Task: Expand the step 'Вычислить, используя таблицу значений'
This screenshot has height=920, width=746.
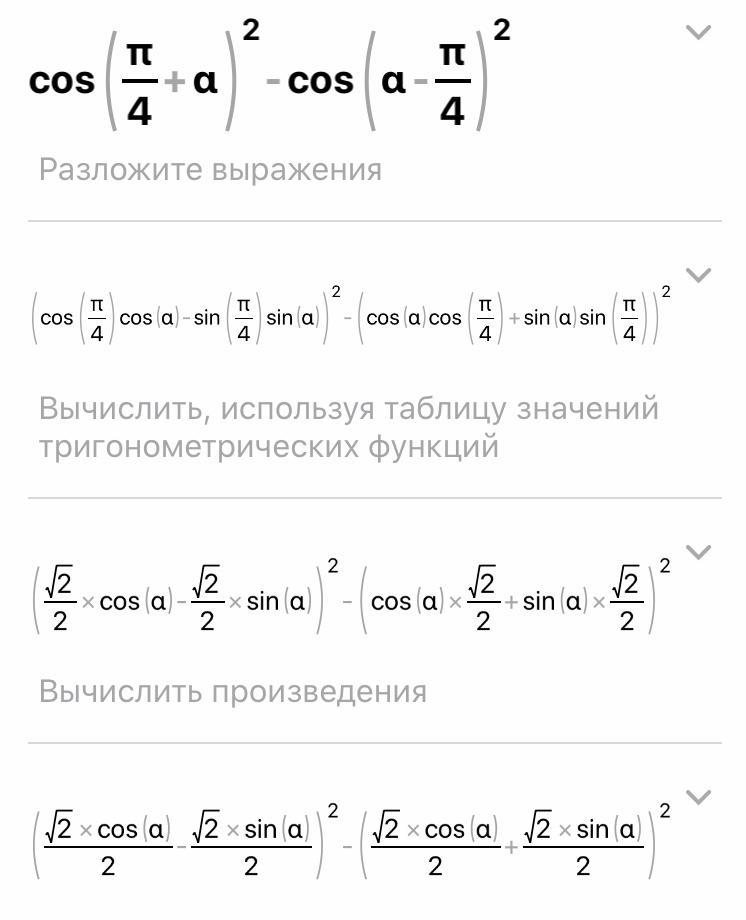Action: click(698, 275)
